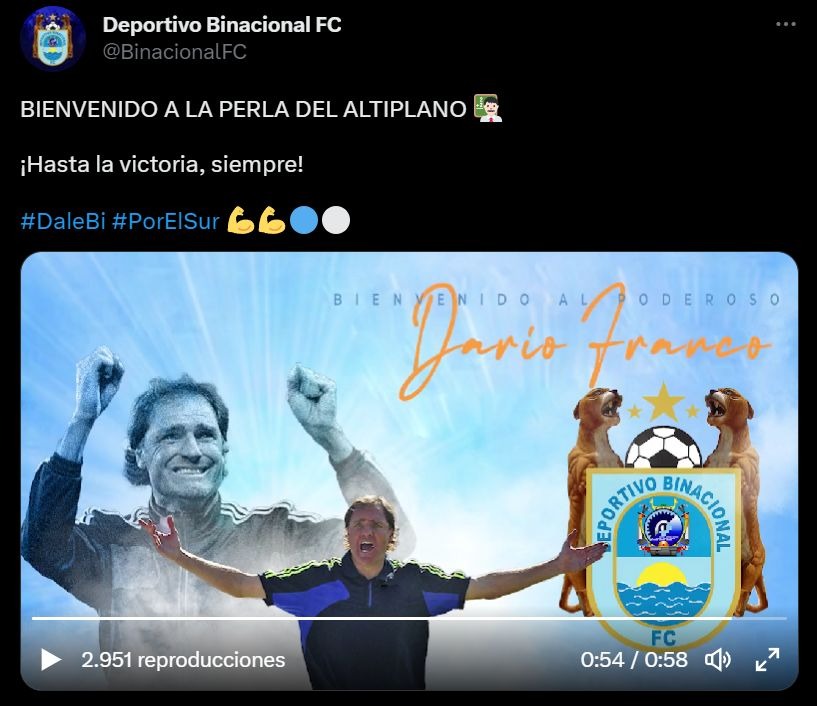Open the #PorElSur hashtag
The width and height of the screenshot is (817, 706).
pyautogui.click(x=165, y=220)
